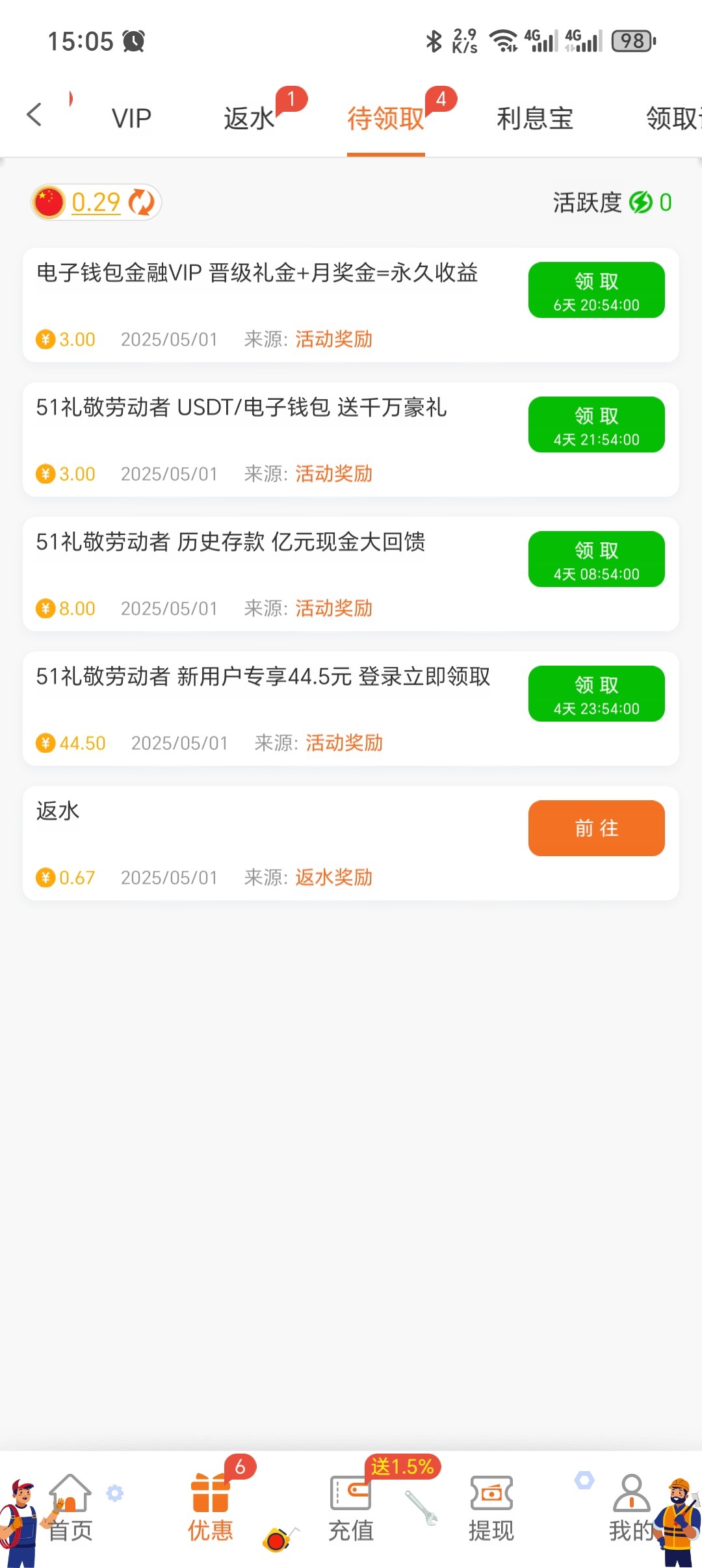The width and height of the screenshot is (702, 1568).
Task: Open the 优惠 promotions tab
Action: coord(210,1508)
